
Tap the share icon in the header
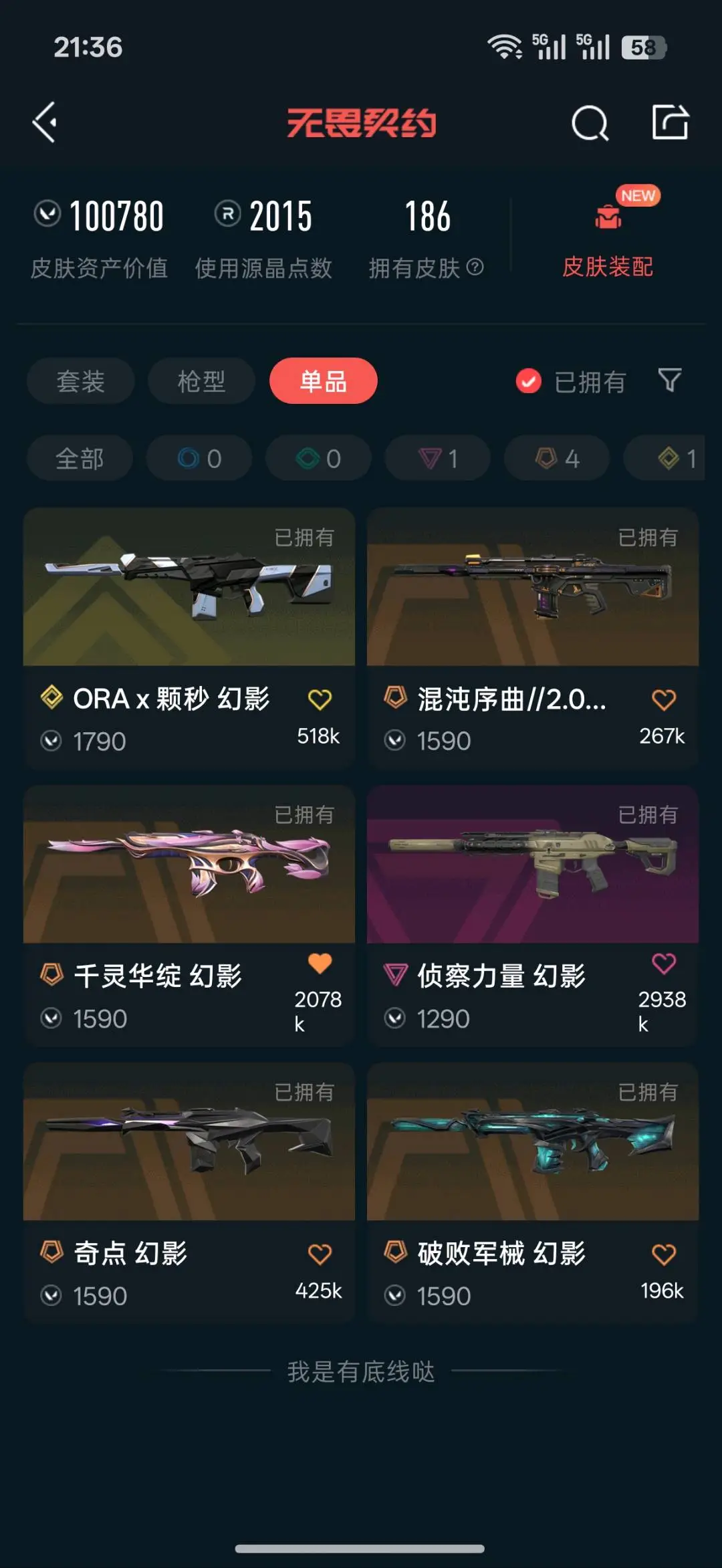pos(670,122)
